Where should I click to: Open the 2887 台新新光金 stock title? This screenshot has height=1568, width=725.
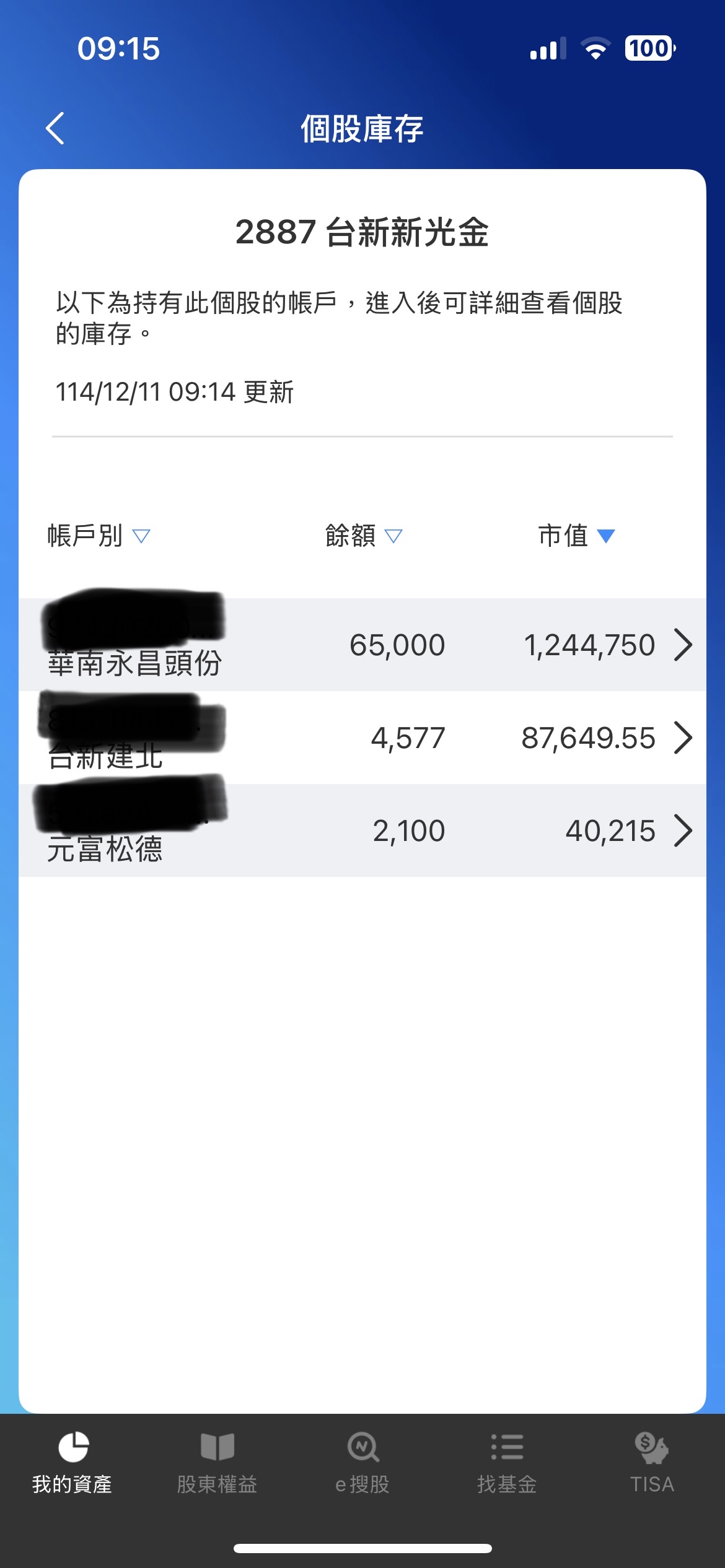362,233
